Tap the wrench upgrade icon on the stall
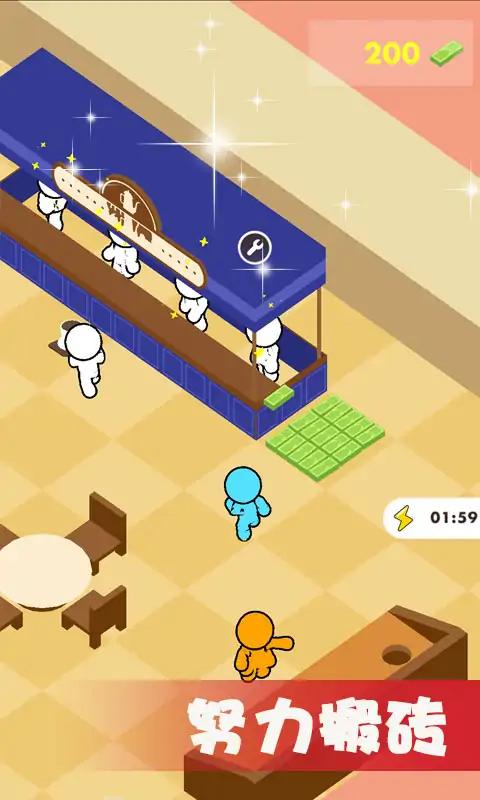Screen dimensions: 480x800 [x=255, y=247]
